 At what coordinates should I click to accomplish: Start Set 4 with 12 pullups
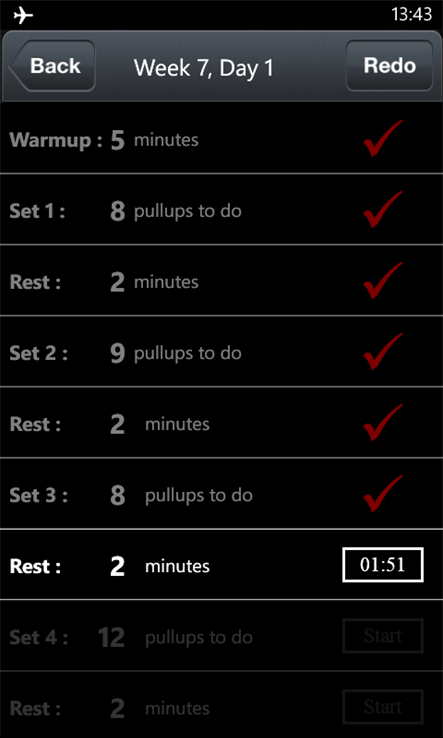[x=383, y=636]
